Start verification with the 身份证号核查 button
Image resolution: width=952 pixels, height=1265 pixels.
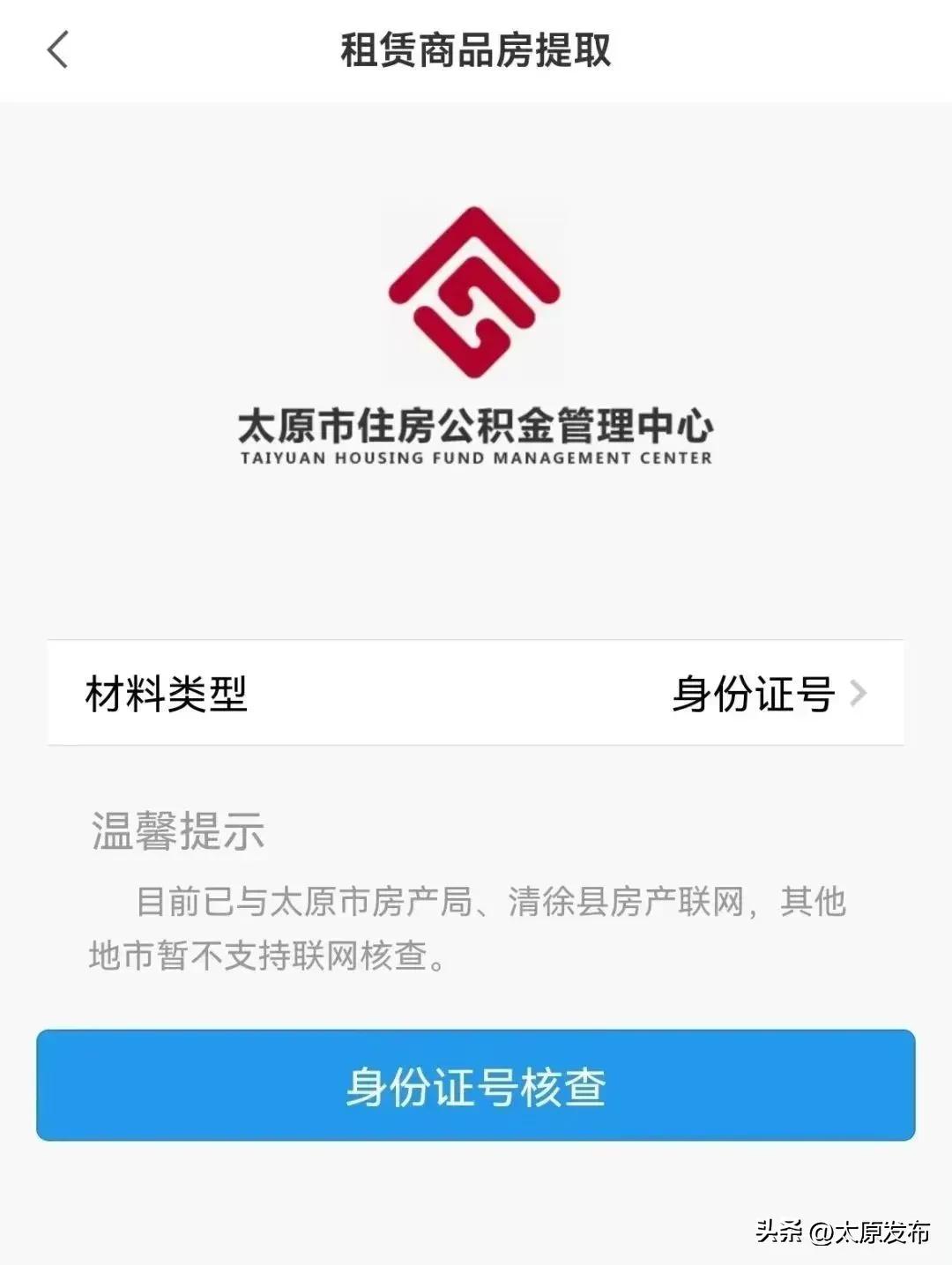tap(476, 1088)
